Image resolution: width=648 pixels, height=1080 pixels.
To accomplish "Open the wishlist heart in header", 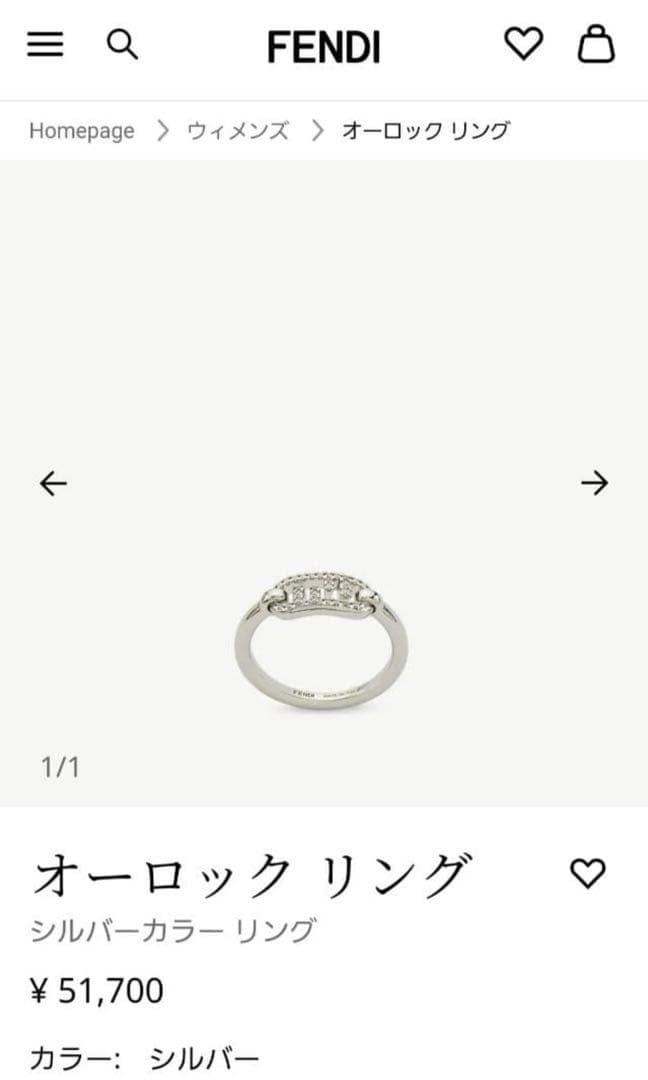I will point(523,44).
